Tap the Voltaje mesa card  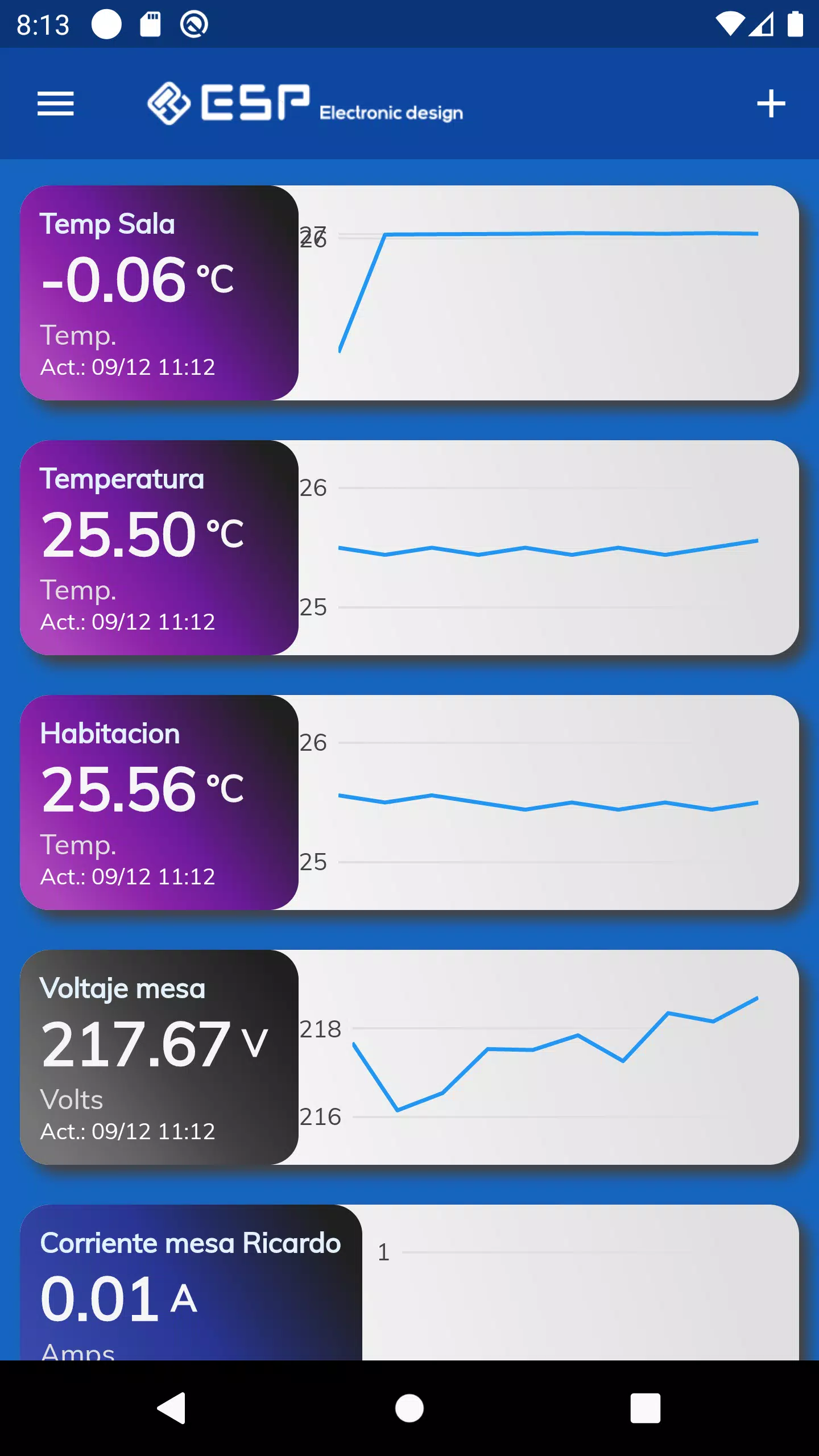(x=159, y=1052)
